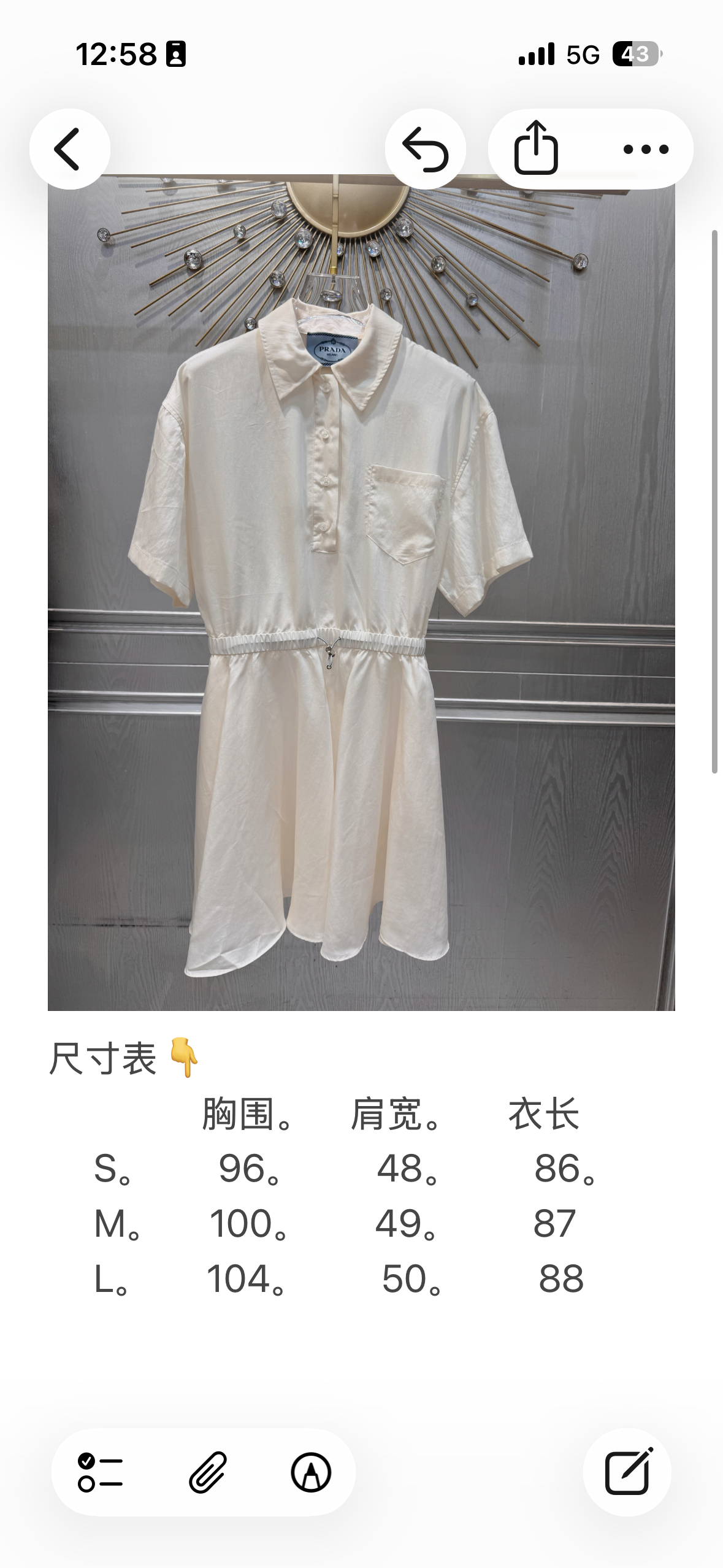Viewport: 723px width, 1568px height.
Task: Undo the last edit
Action: (x=425, y=149)
